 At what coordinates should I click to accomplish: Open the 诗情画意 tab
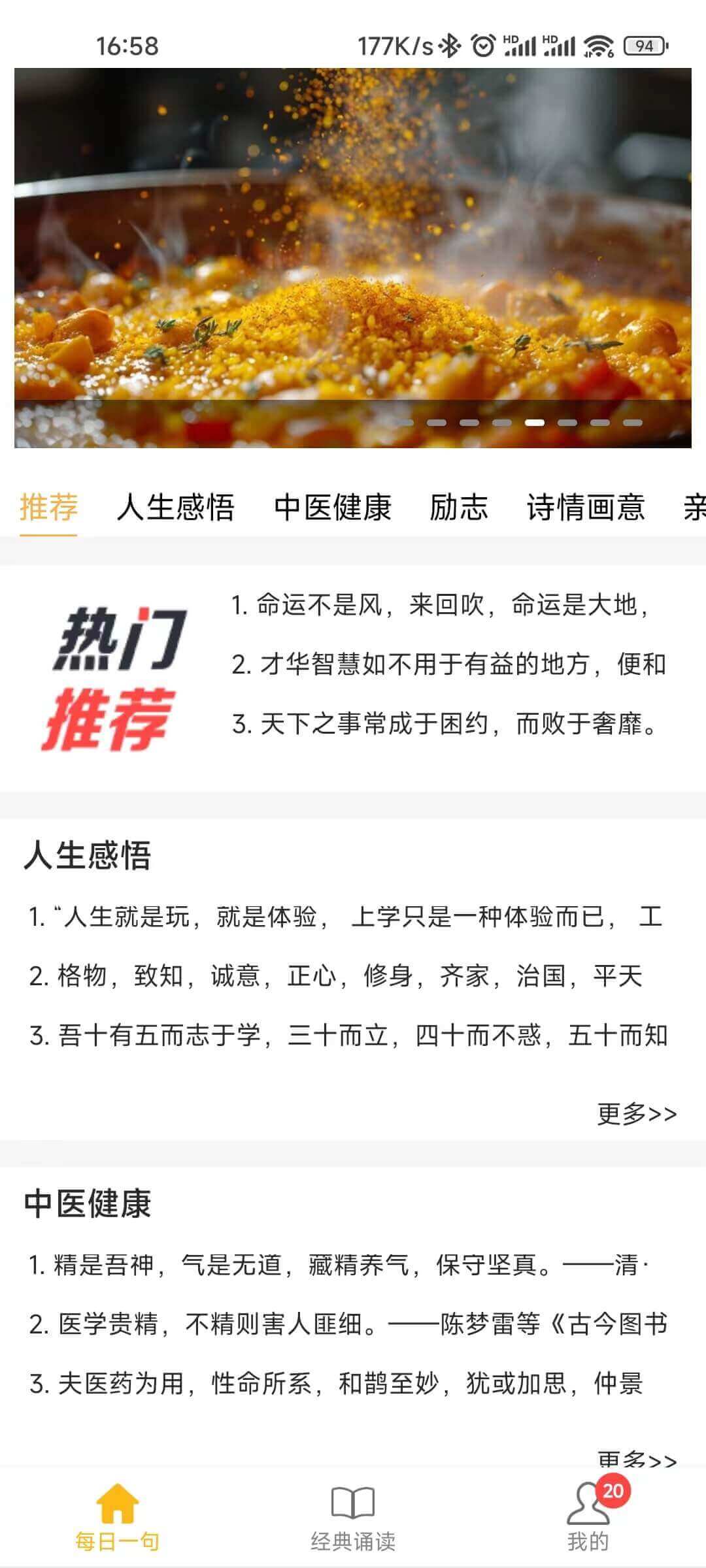pyautogui.click(x=586, y=508)
